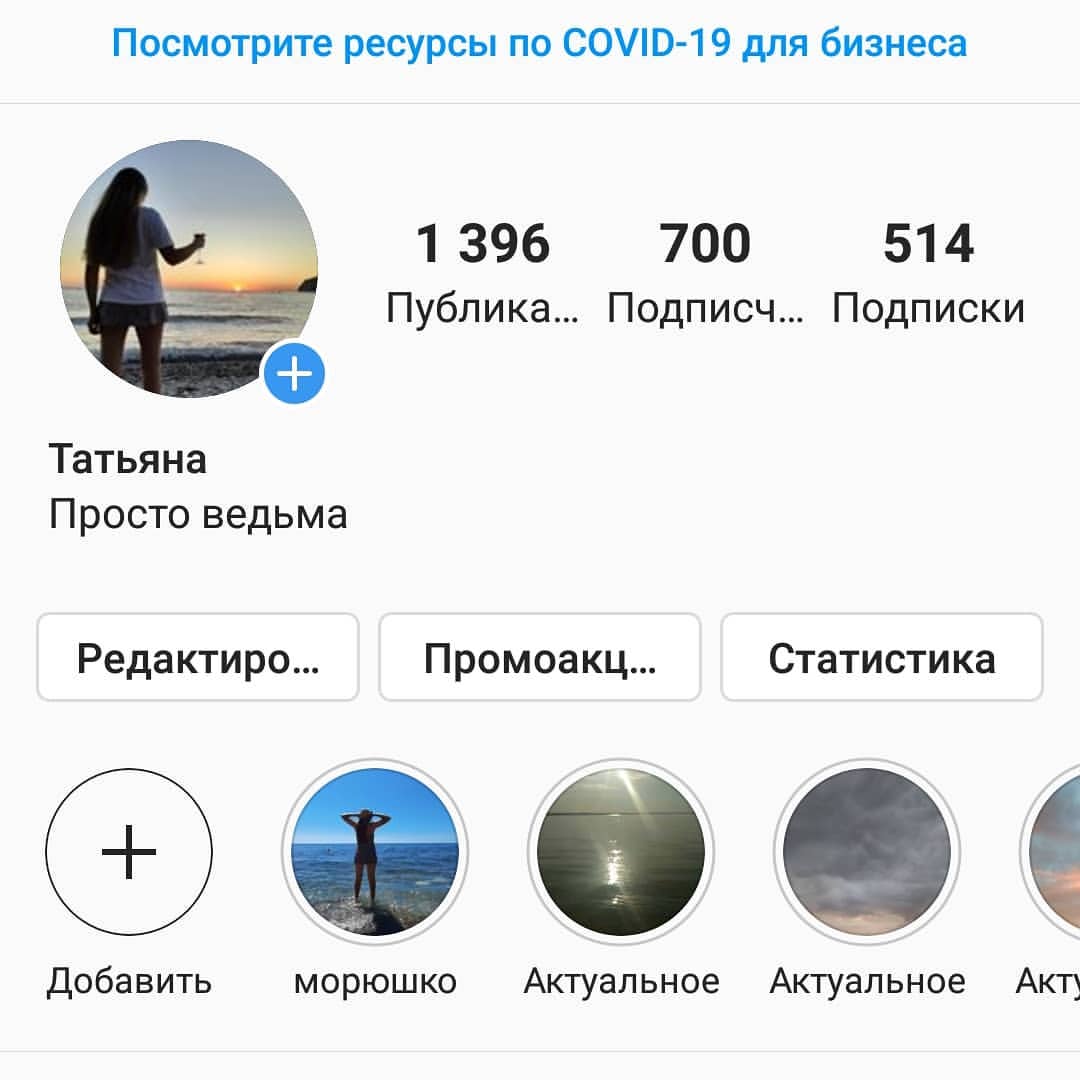Tap the Редактиро… edit profile button
Screen dimensions: 1080x1080
pos(198,657)
